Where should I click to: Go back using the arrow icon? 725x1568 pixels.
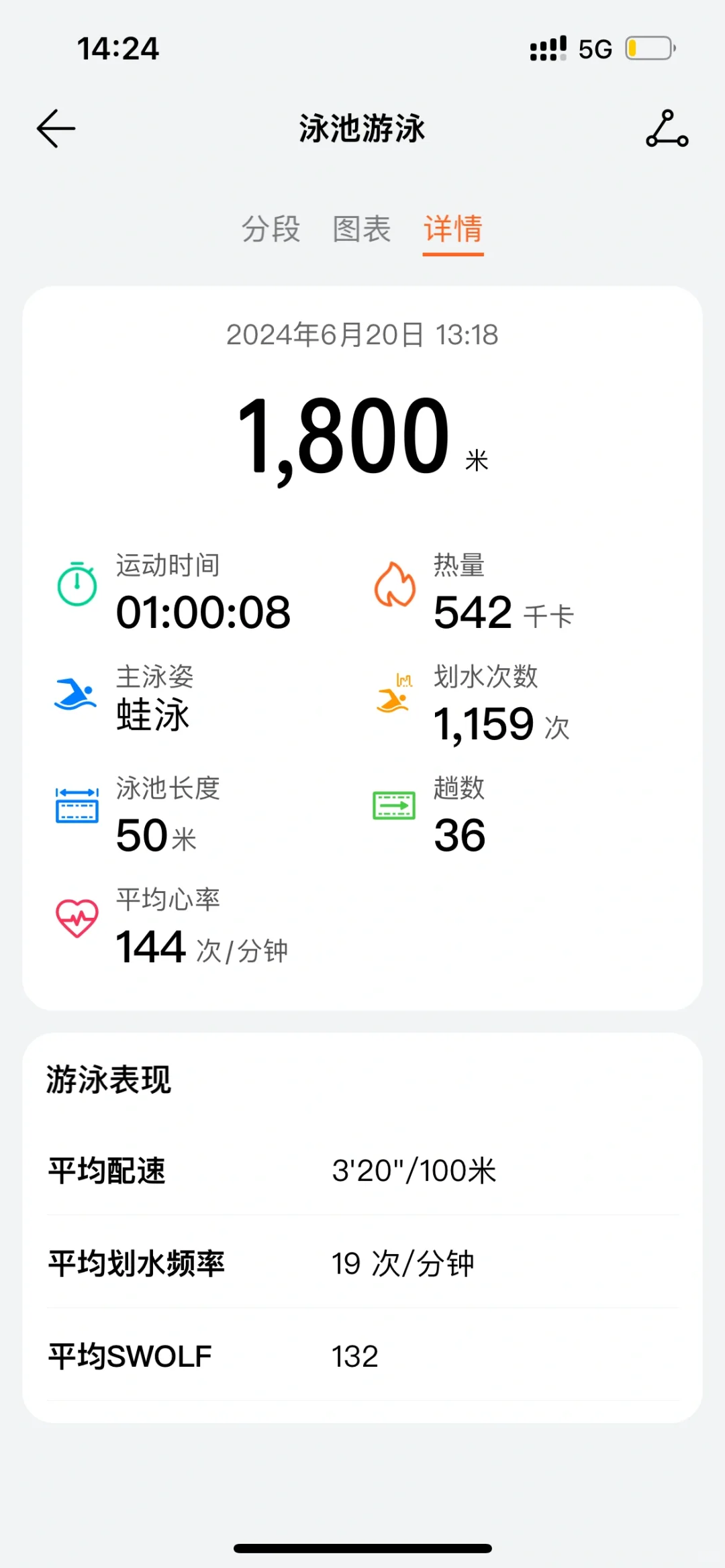pos(56,128)
